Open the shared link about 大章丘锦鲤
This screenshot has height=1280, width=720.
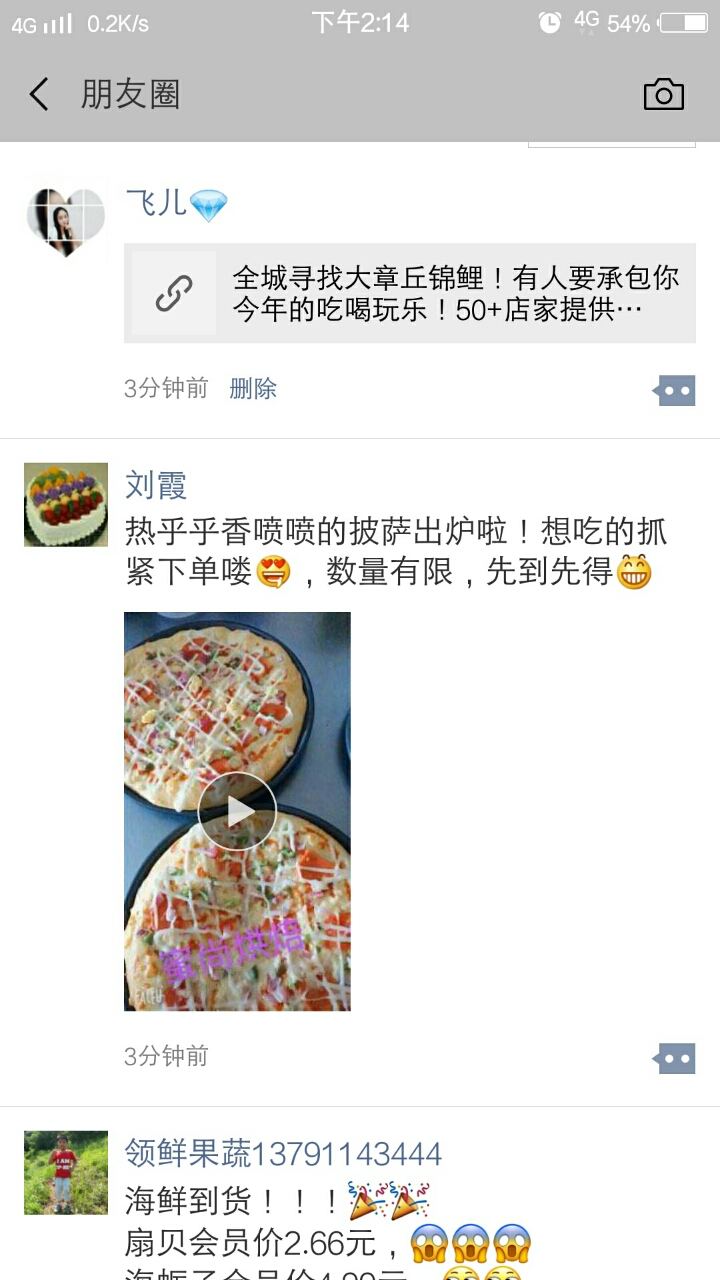click(410, 293)
